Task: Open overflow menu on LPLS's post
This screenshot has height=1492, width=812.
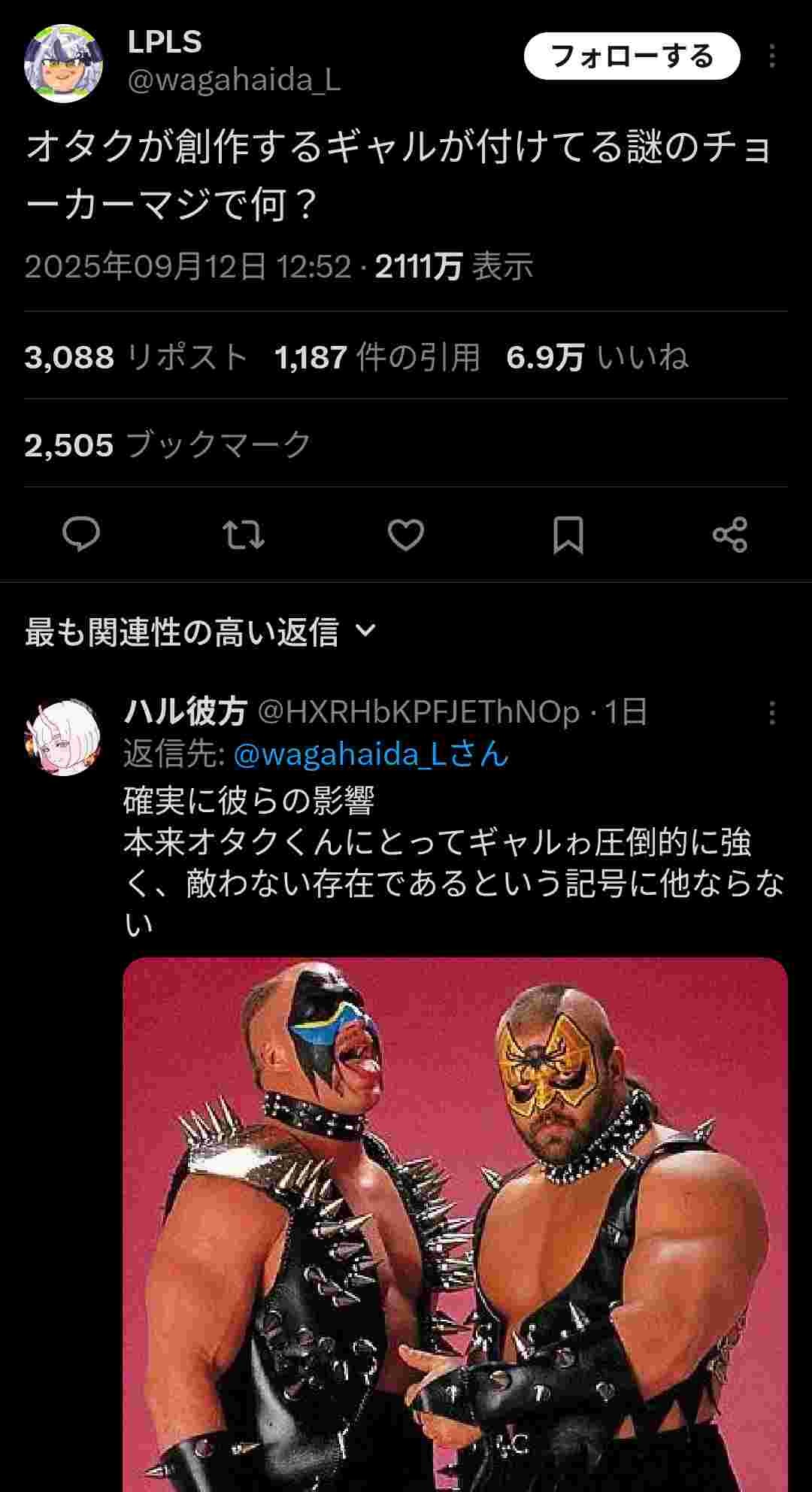Action: pos(772,56)
